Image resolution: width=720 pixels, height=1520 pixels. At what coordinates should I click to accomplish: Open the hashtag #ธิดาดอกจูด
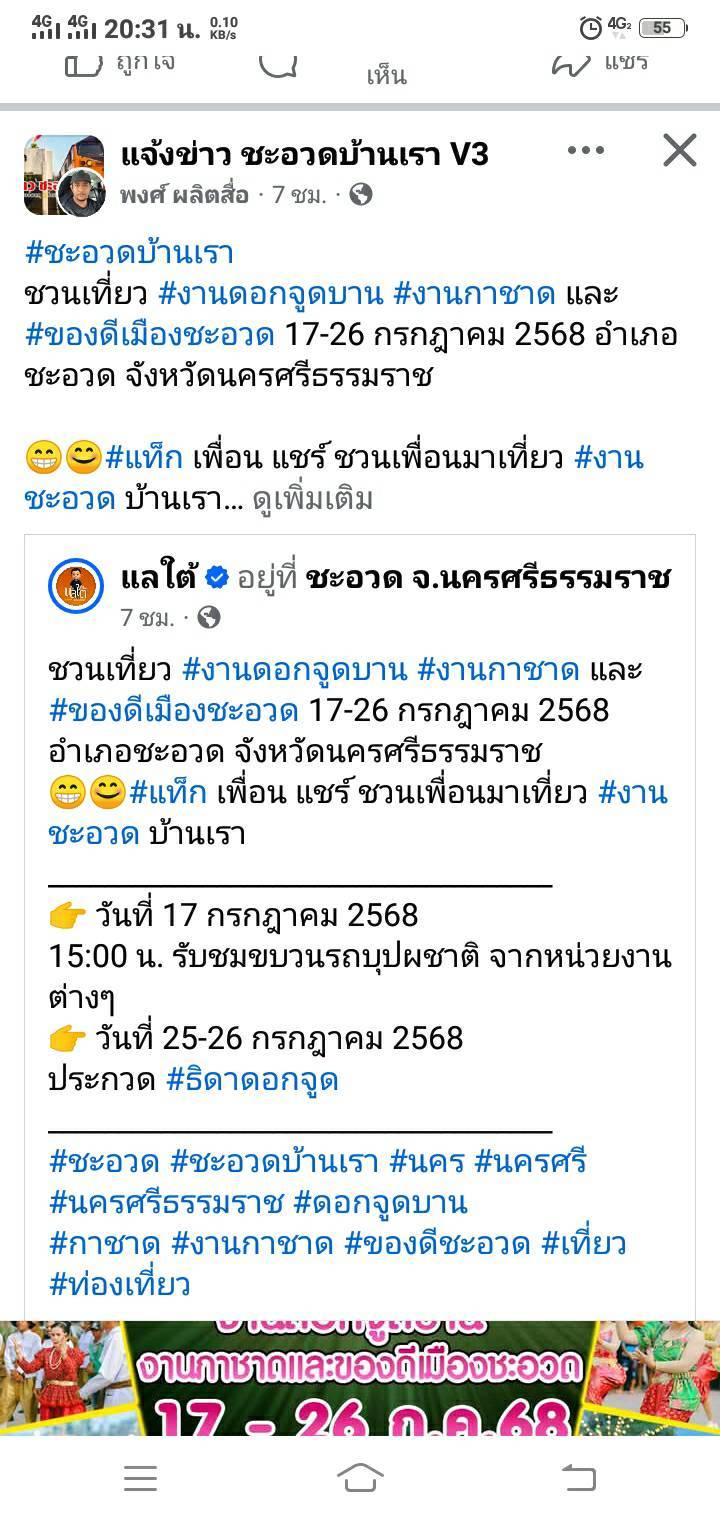pyautogui.click(x=252, y=1080)
